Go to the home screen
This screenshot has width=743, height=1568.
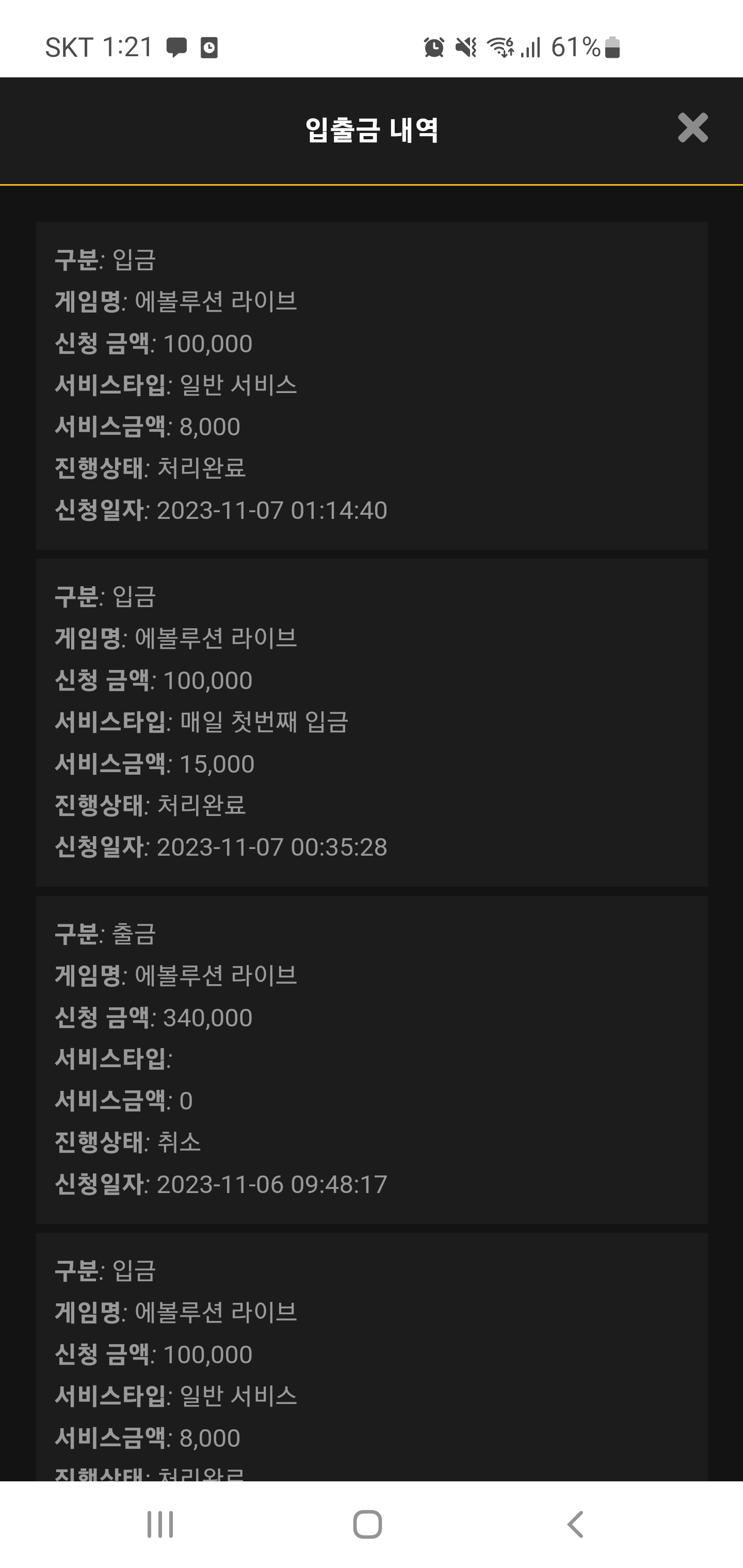click(367, 1524)
